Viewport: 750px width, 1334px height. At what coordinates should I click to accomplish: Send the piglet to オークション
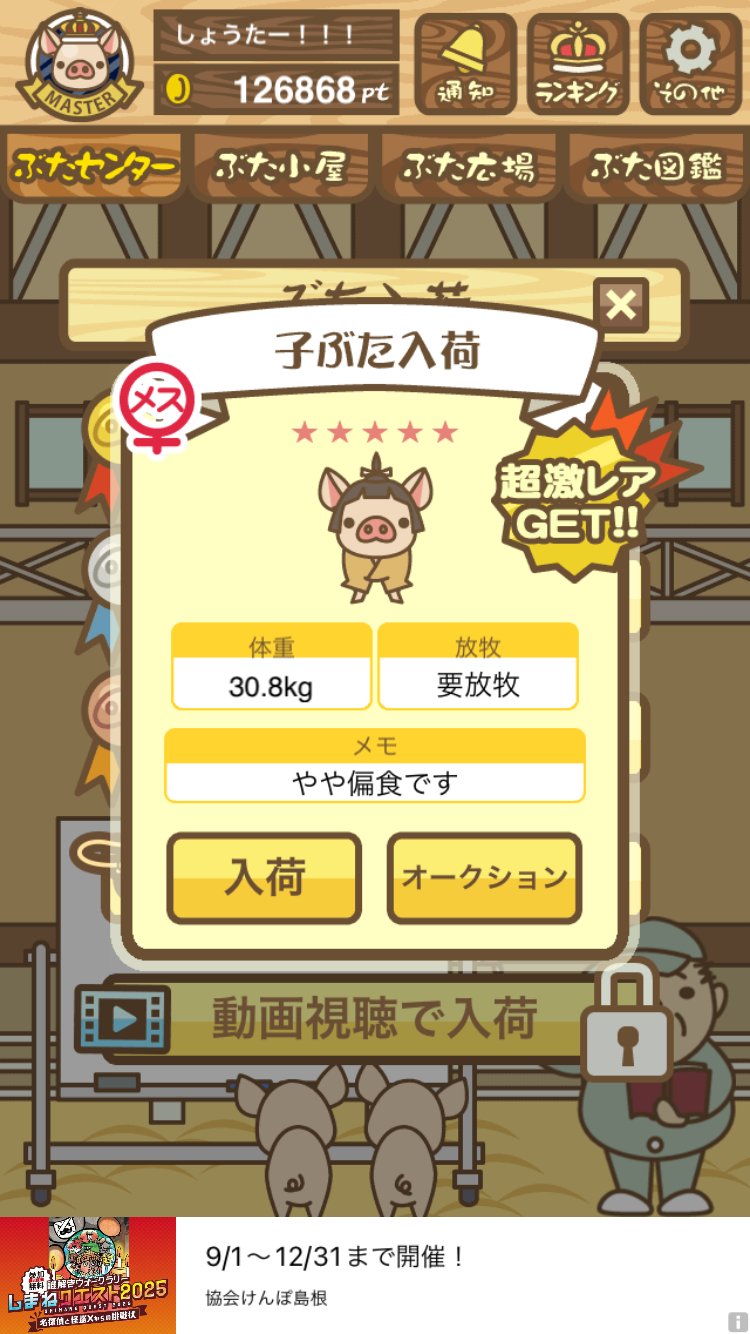484,877
